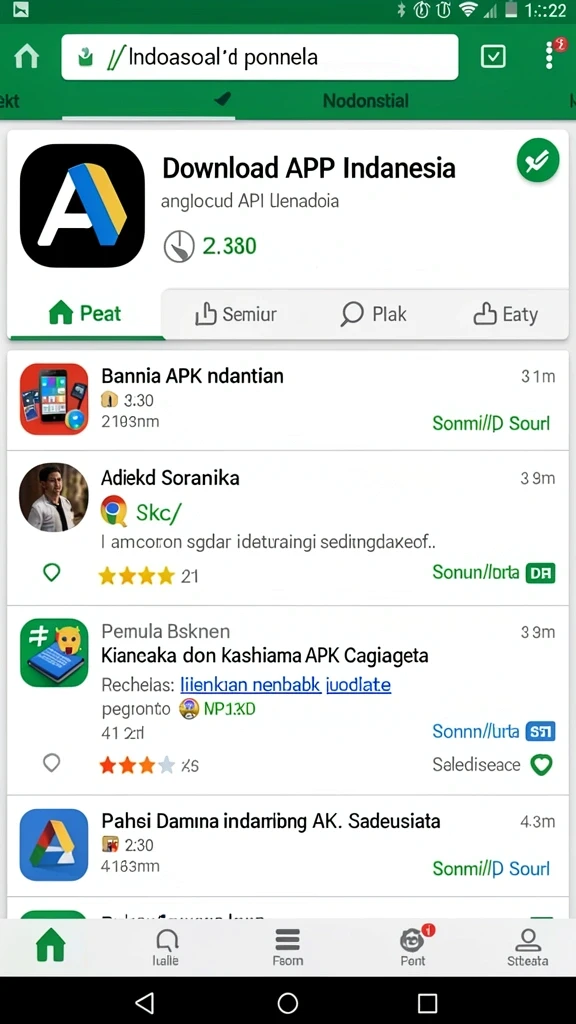576x1024 pixels.
Task: Switch to the Semiur tab
Action: click(236, 315)
